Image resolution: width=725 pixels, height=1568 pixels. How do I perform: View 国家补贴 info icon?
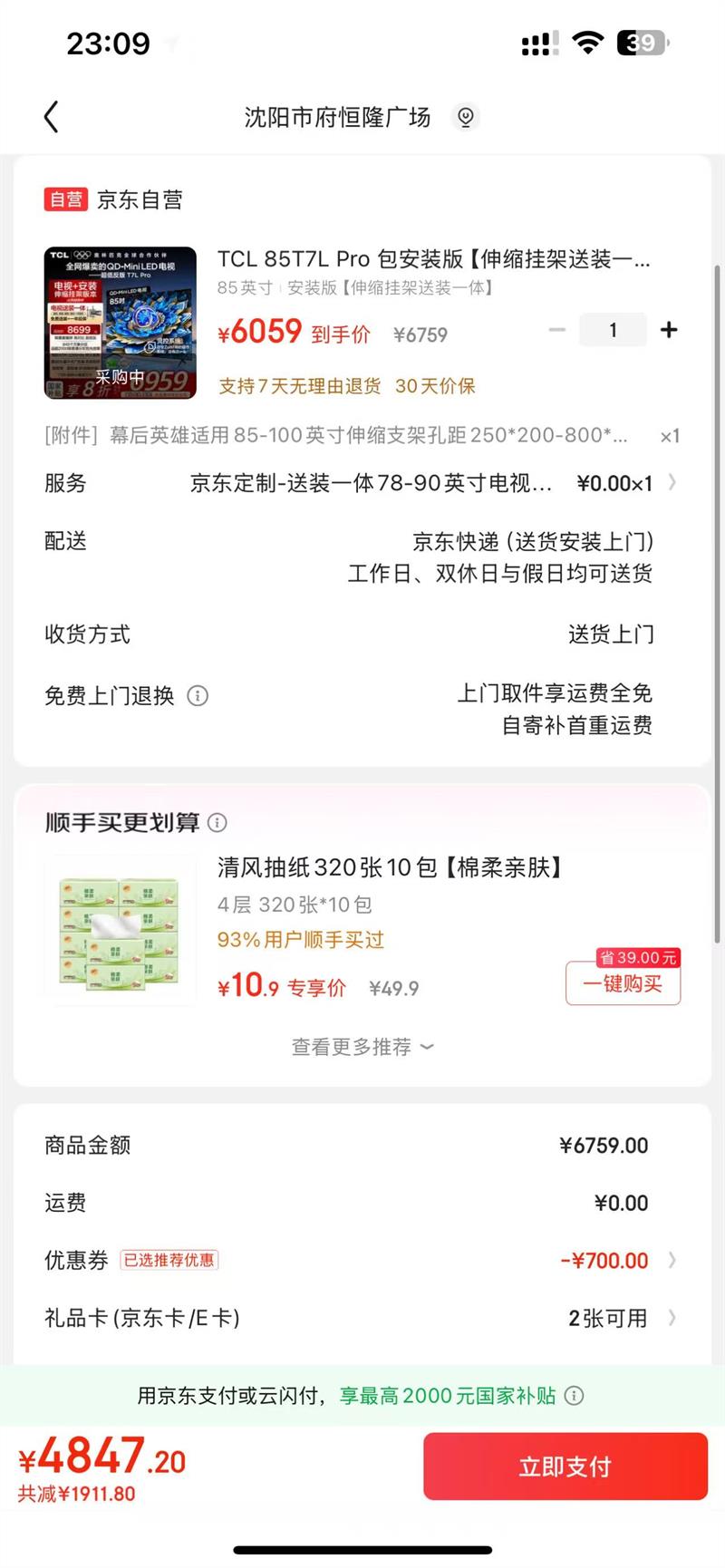click(574, 1396)
